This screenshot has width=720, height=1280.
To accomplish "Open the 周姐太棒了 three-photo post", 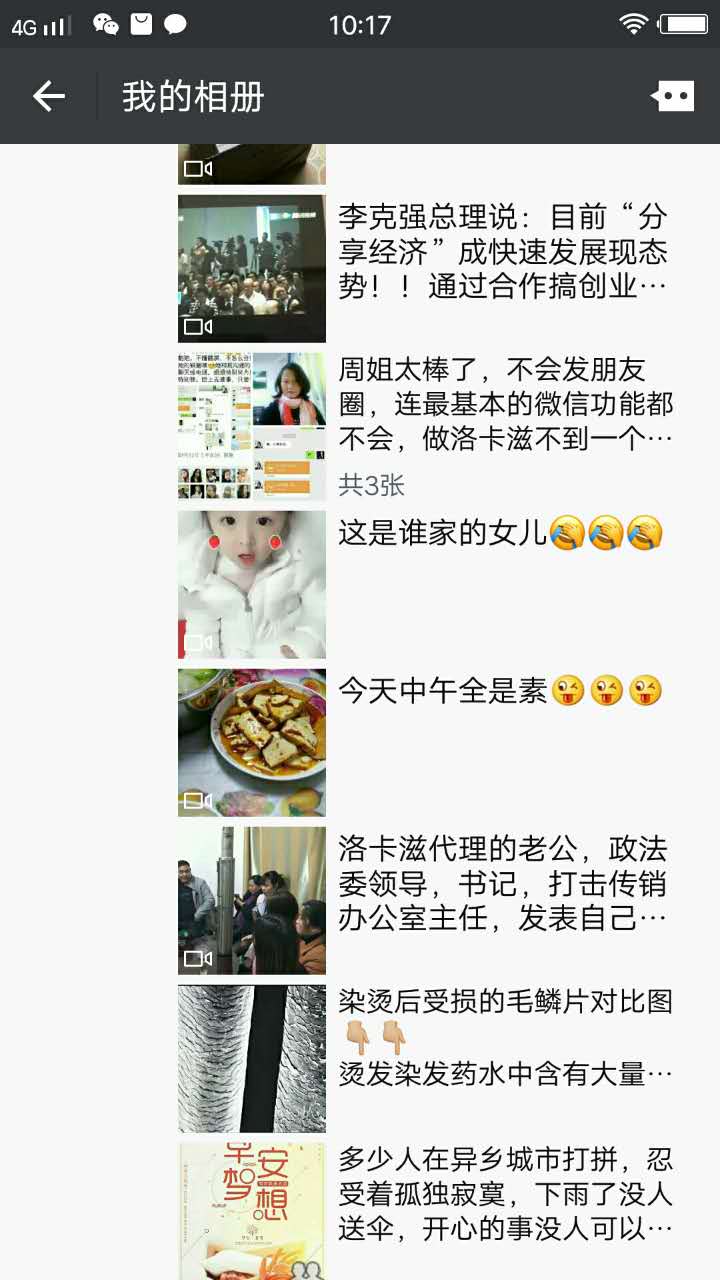I will (x=426, y=426).
